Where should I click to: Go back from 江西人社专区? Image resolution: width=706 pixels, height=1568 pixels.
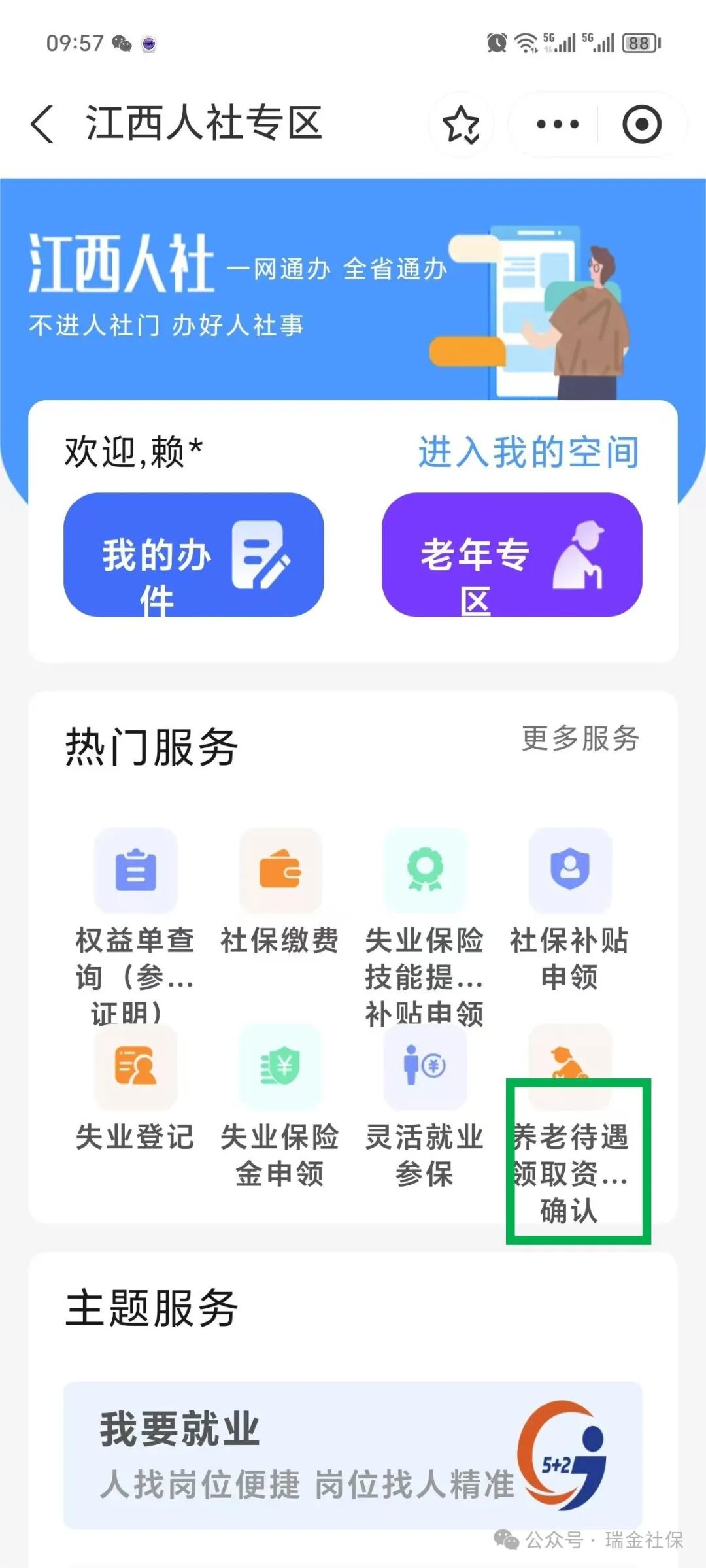[x=42, y=124]
